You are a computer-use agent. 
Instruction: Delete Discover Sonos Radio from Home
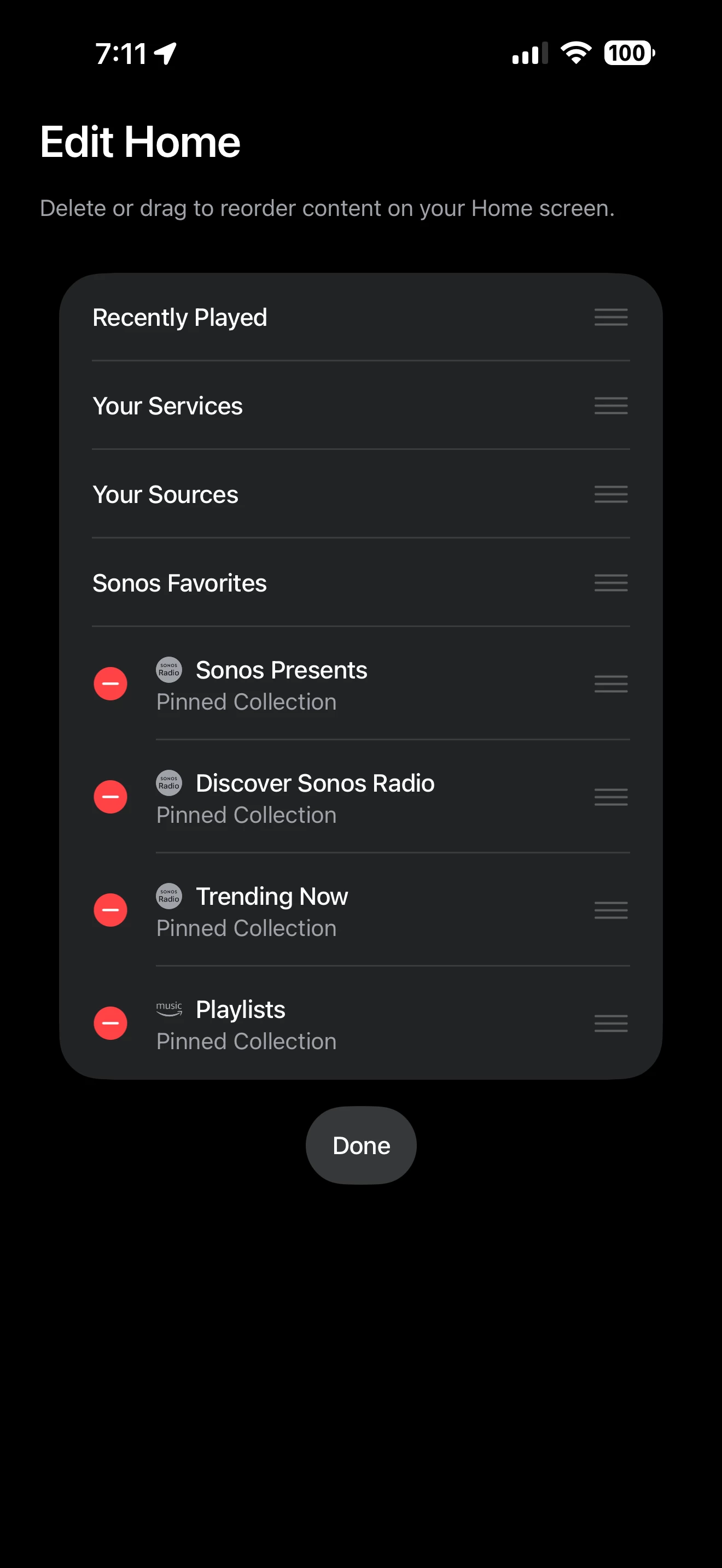[110, 797]
